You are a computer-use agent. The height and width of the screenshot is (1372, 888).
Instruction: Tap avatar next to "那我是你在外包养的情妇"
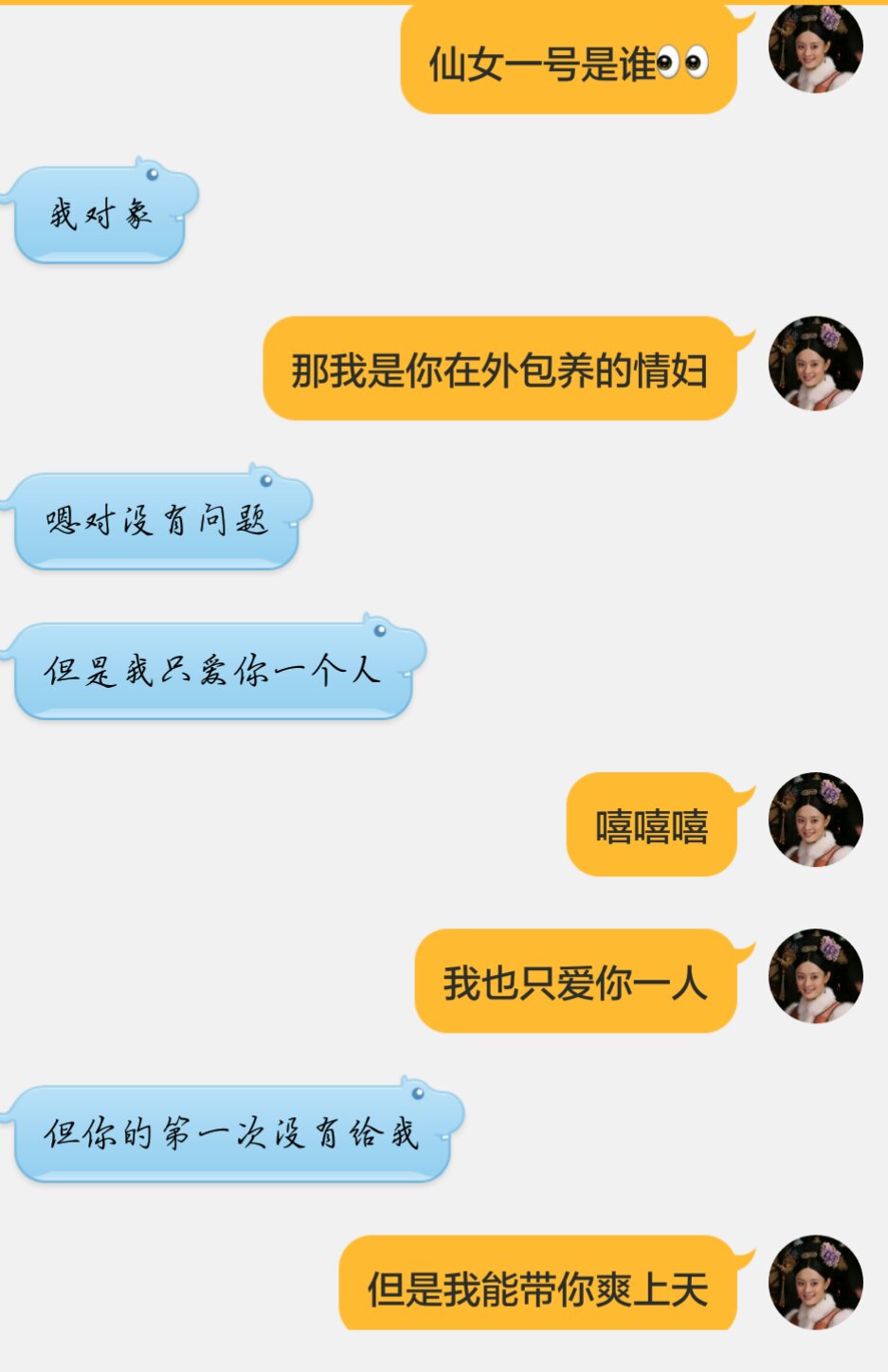tap(816, 364)
